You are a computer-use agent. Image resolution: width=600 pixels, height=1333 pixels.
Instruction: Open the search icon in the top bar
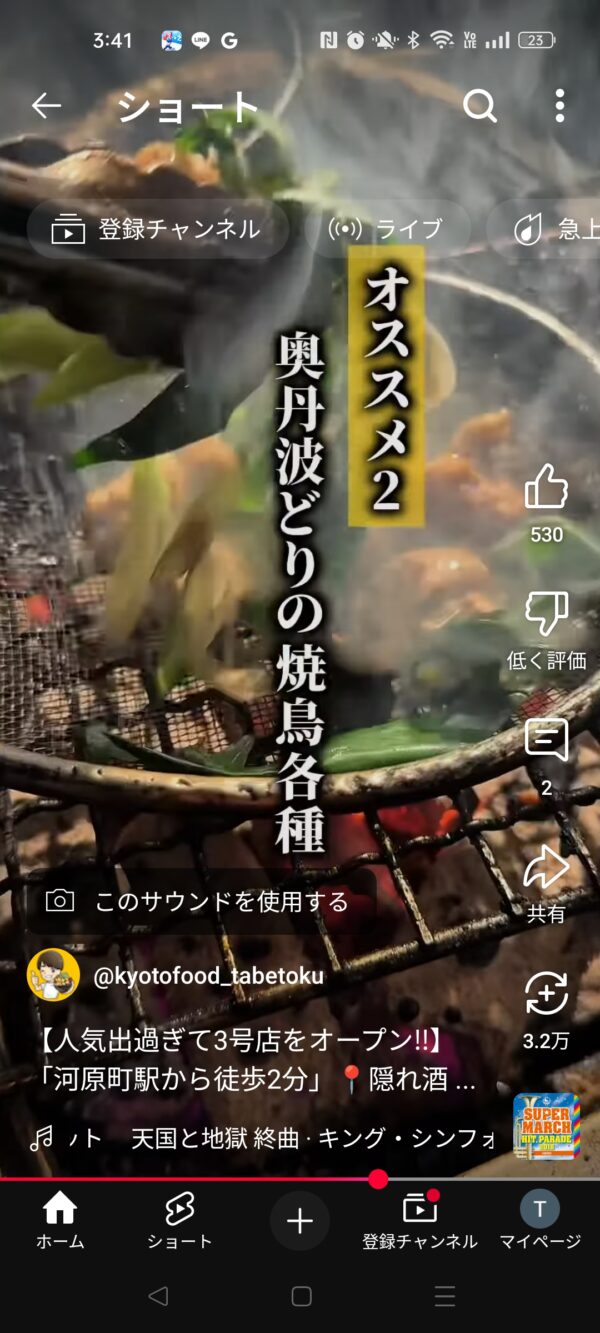pos(479,105)
